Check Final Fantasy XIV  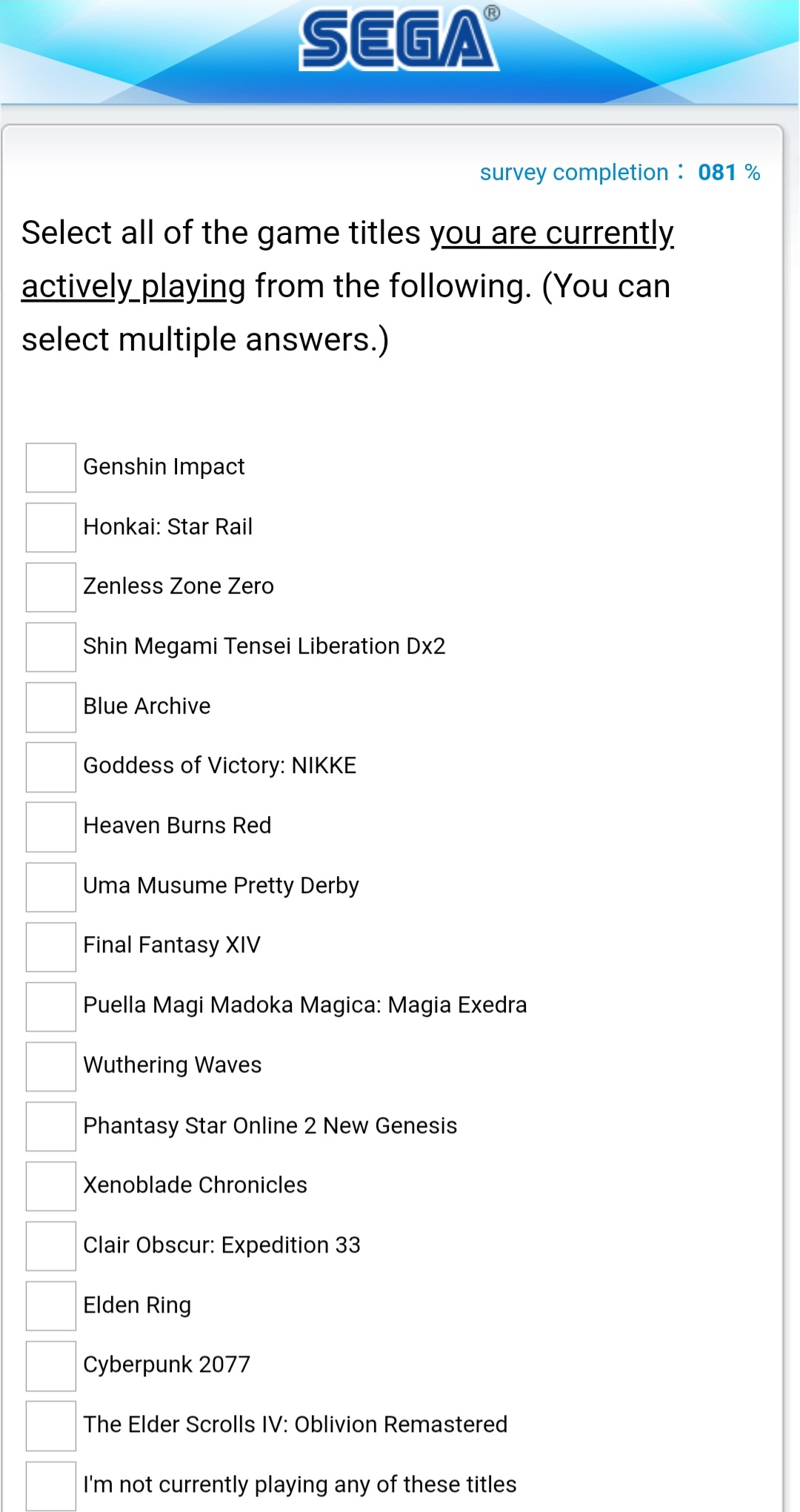tap(50, 946)
